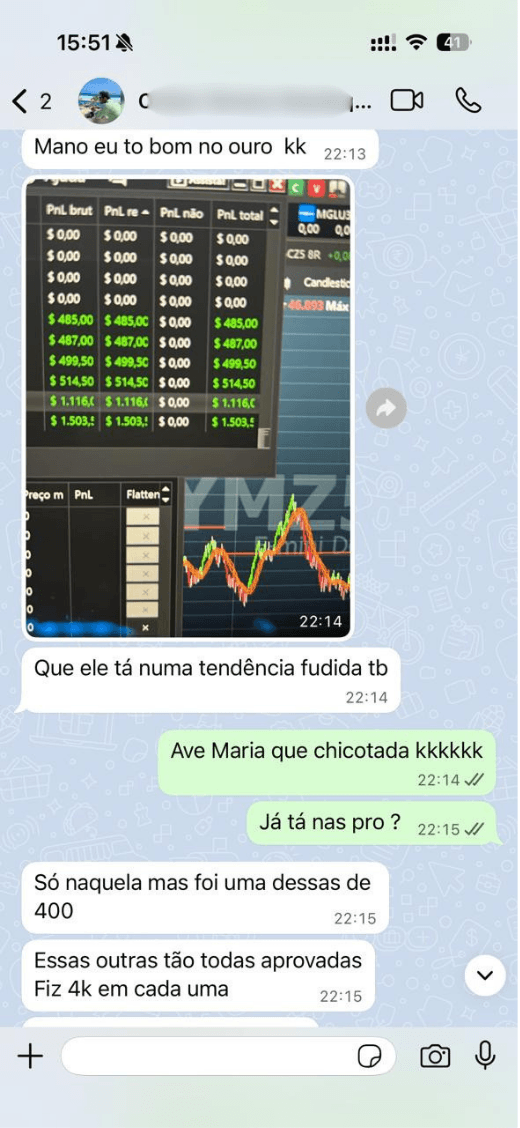Start a voice call

[x=469, y=101]
